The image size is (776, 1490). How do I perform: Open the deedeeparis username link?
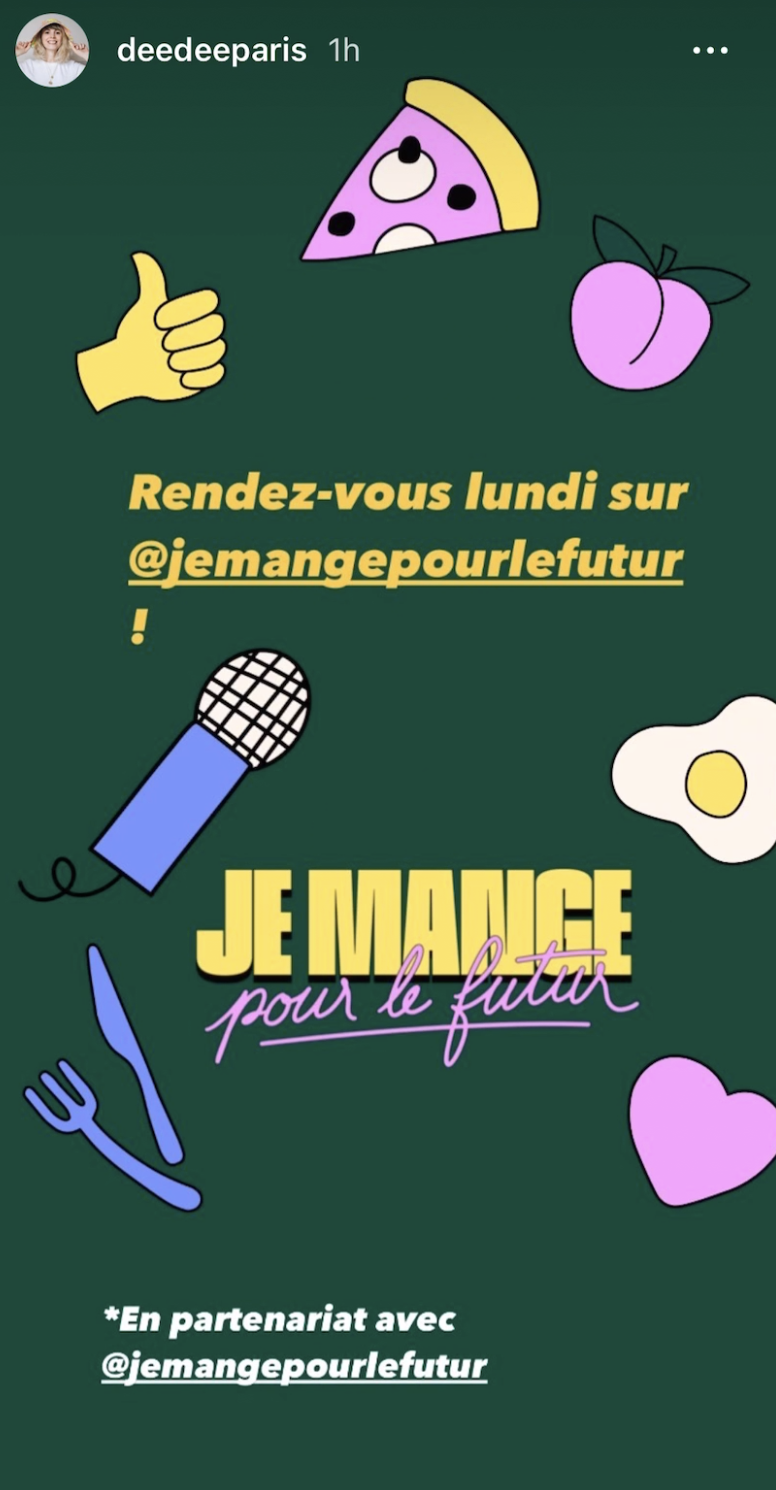click(211, 51)
